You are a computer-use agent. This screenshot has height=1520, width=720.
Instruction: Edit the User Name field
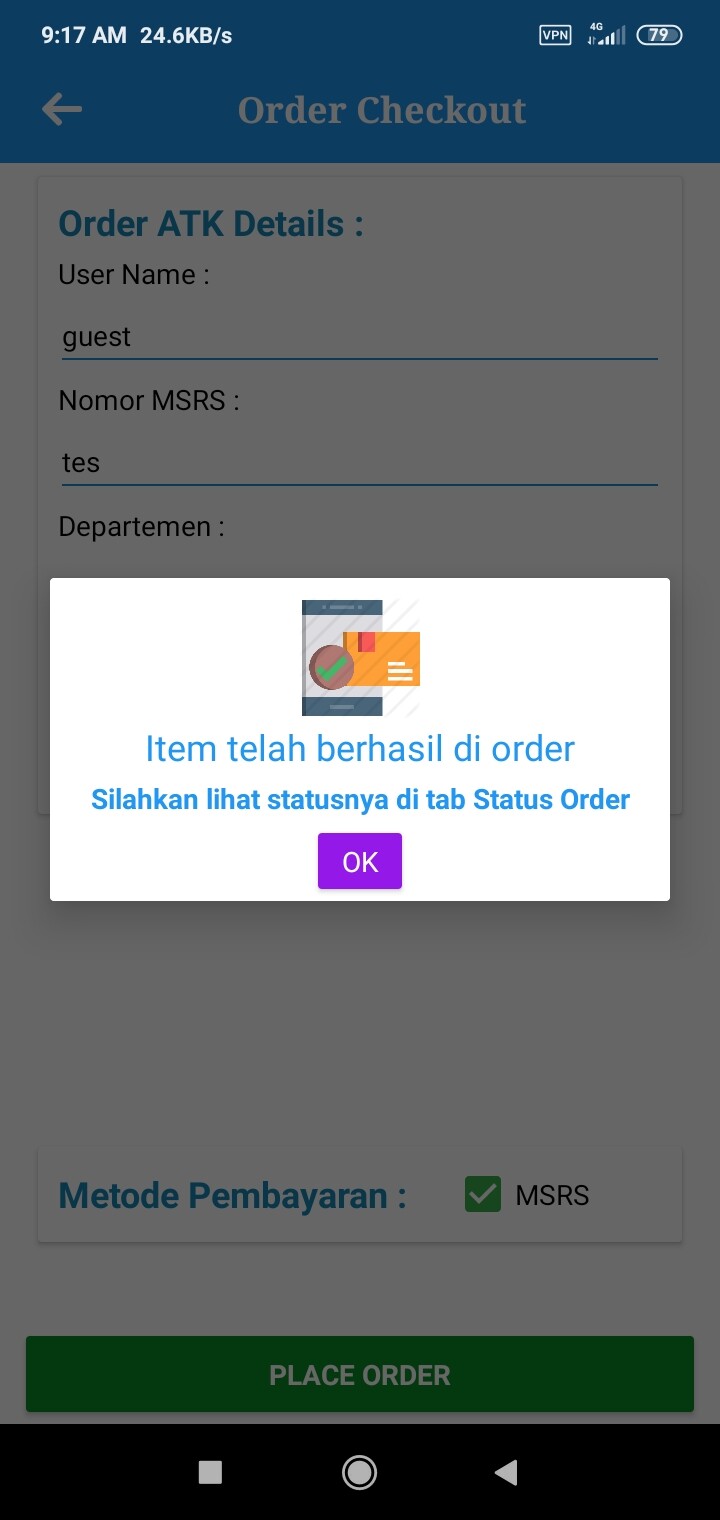point(360,337)
